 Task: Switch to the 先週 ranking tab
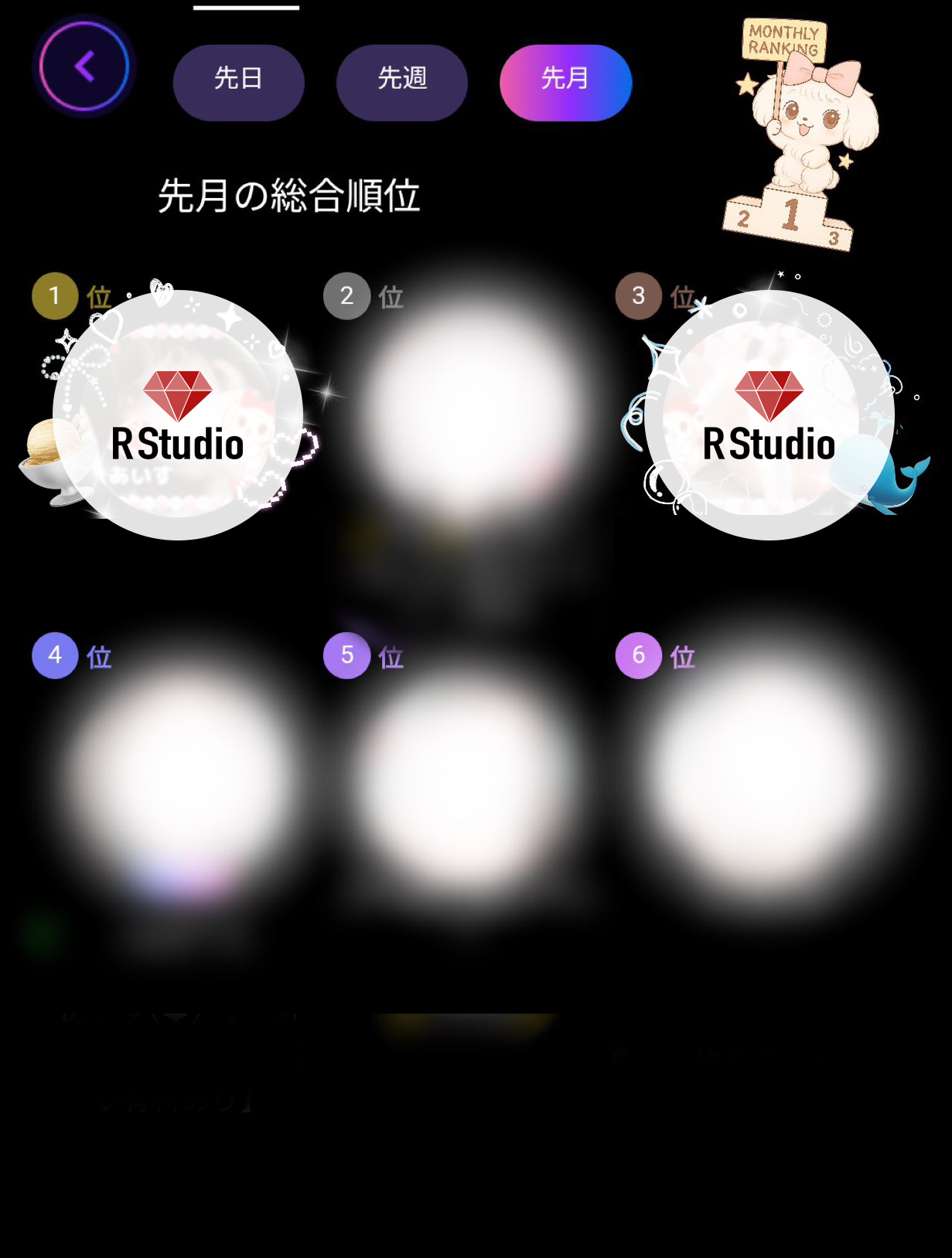(x=401, y=82)
